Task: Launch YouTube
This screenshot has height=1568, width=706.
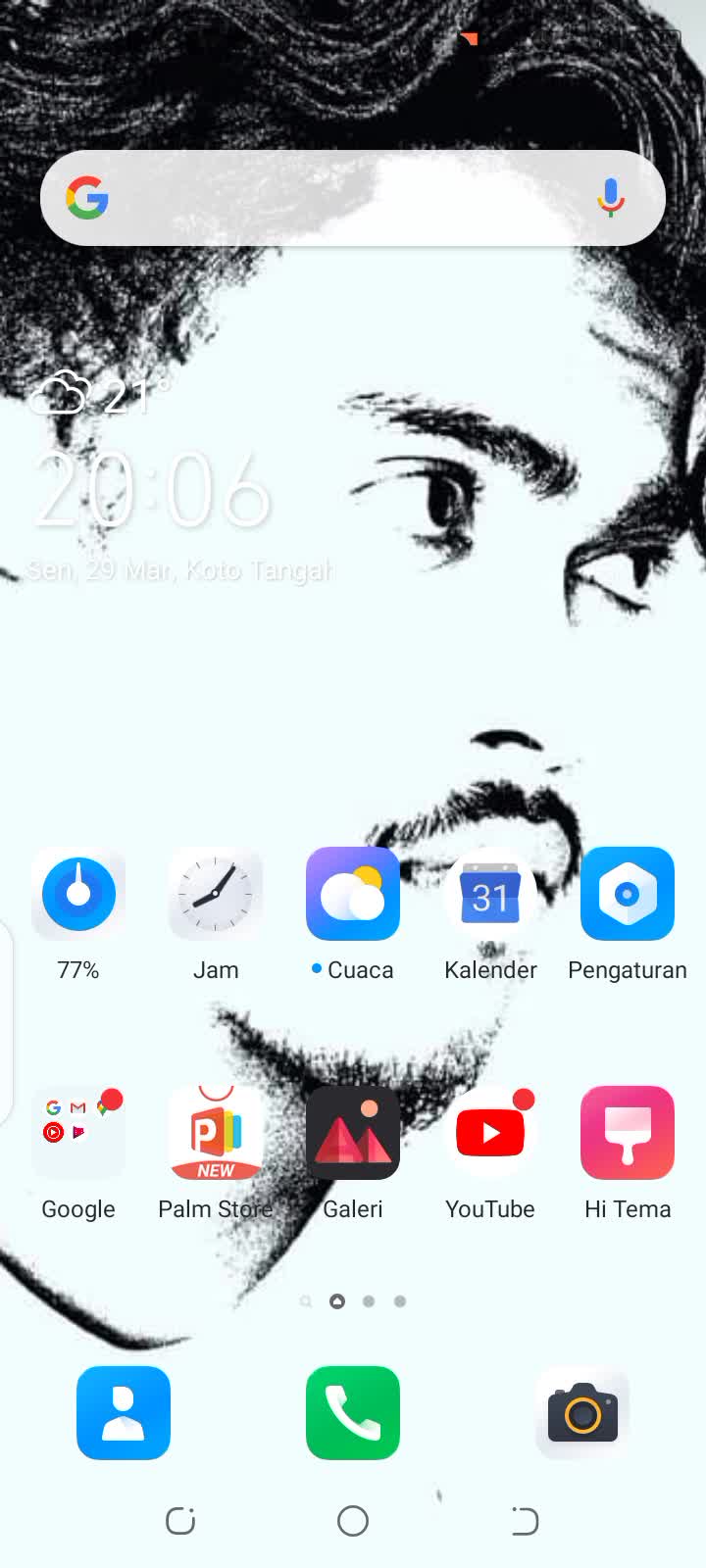Action: click(x=490, y=1133)
